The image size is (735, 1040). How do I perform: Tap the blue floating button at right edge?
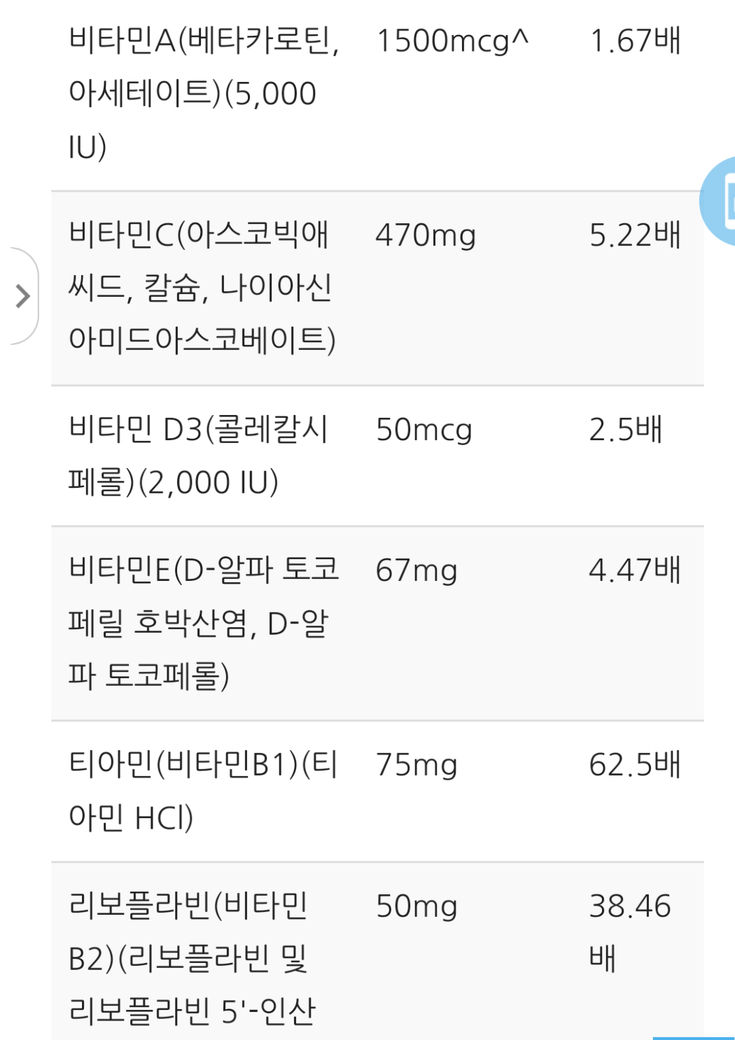[x=719, y=201]
